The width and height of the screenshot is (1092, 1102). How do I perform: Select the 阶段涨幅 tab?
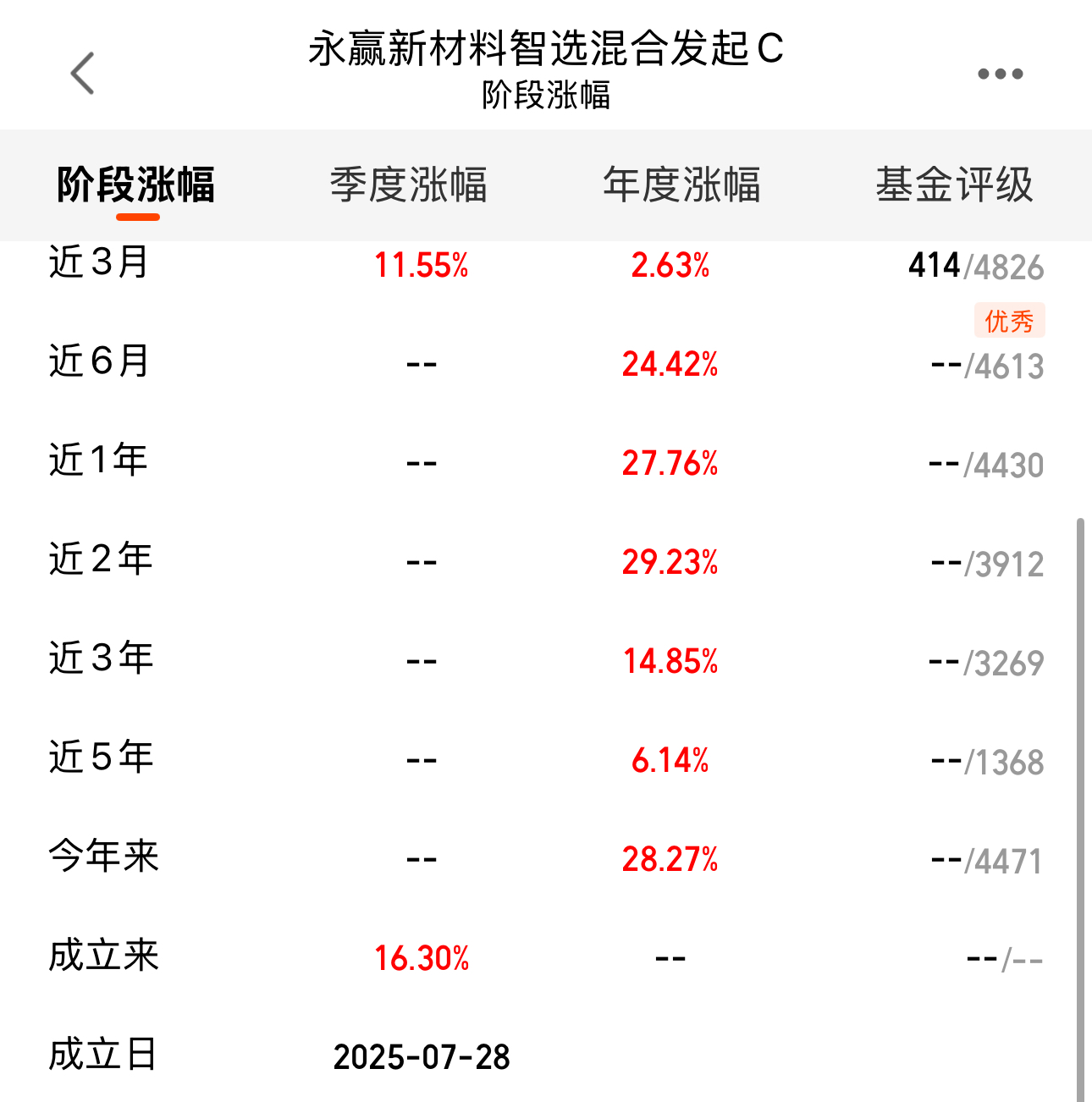click(x=134, y=185)
